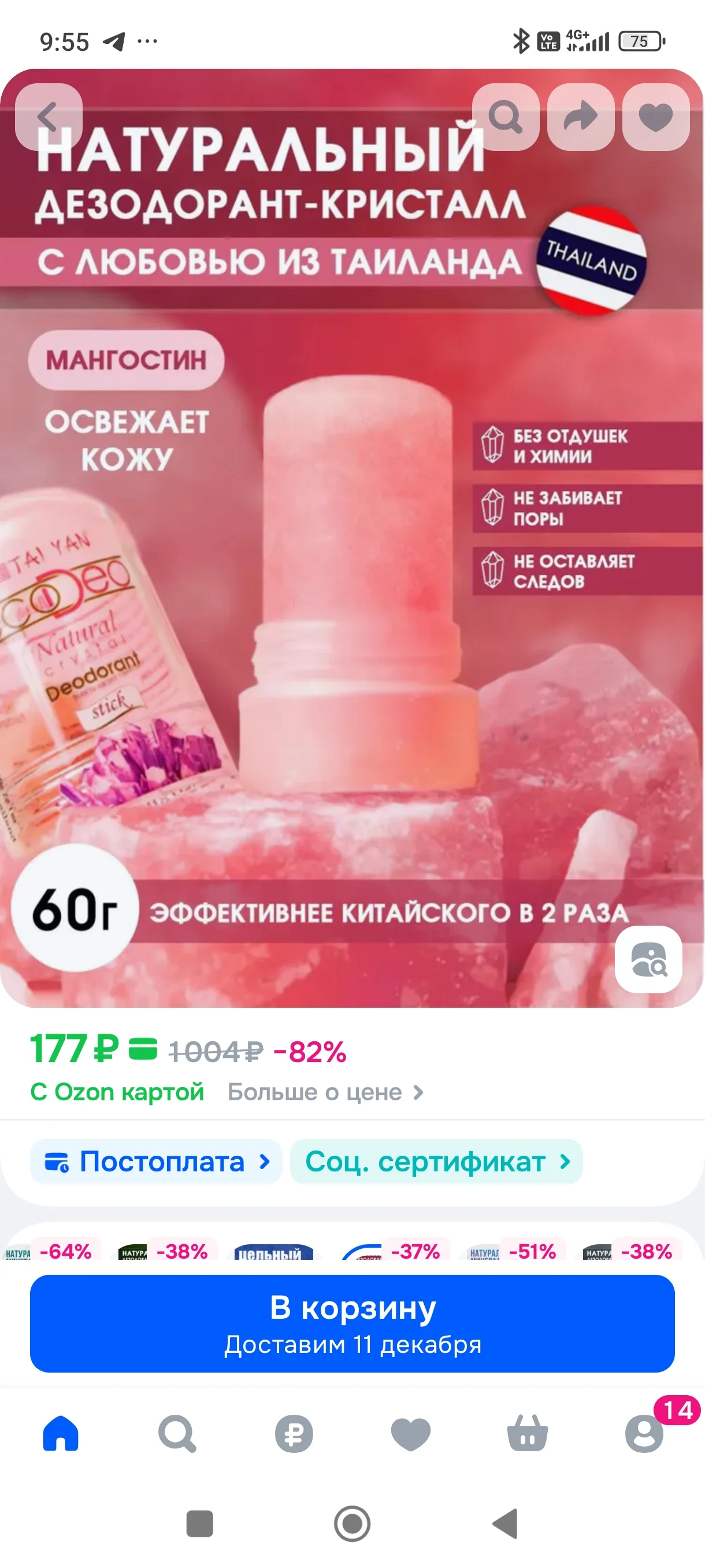
Task: Open profile with the 14 notifications badge
Action: tap(645, 1434)
